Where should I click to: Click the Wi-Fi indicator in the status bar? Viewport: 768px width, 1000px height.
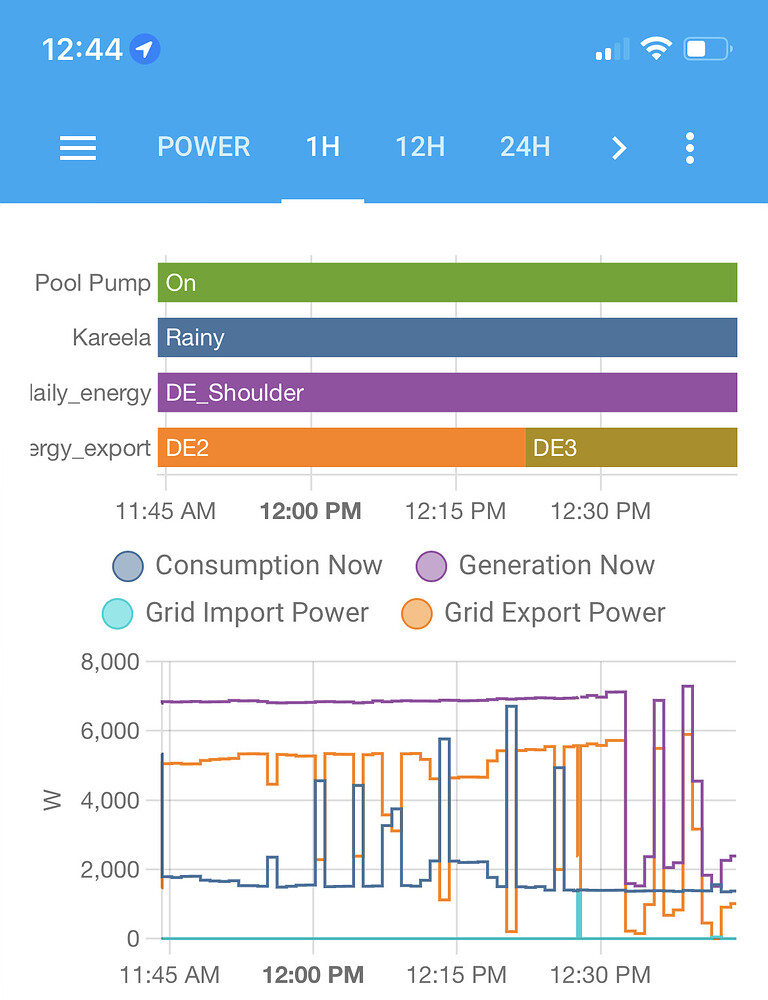(x=655, y=47)
